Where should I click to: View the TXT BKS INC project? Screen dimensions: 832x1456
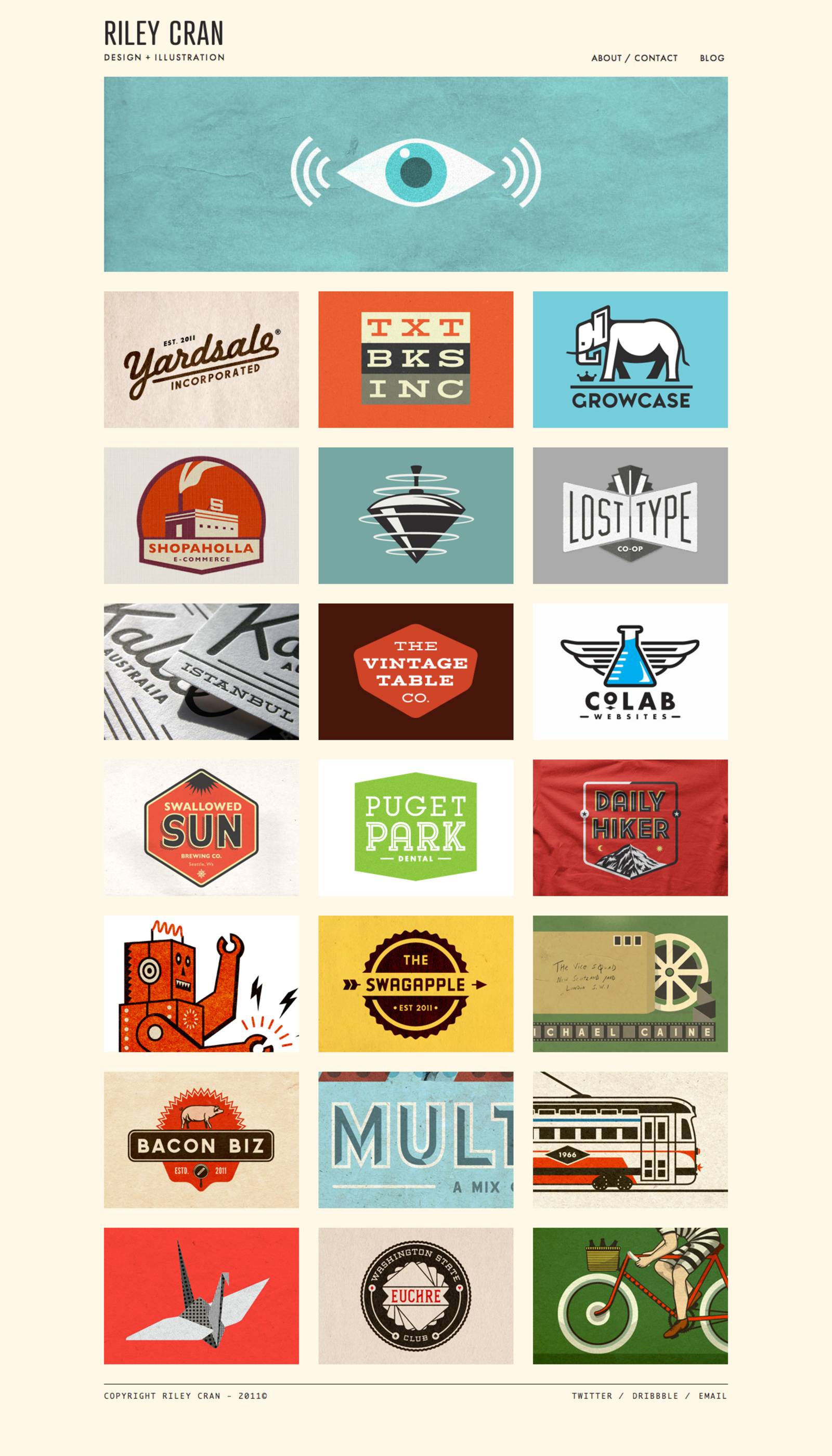[415, 359]
